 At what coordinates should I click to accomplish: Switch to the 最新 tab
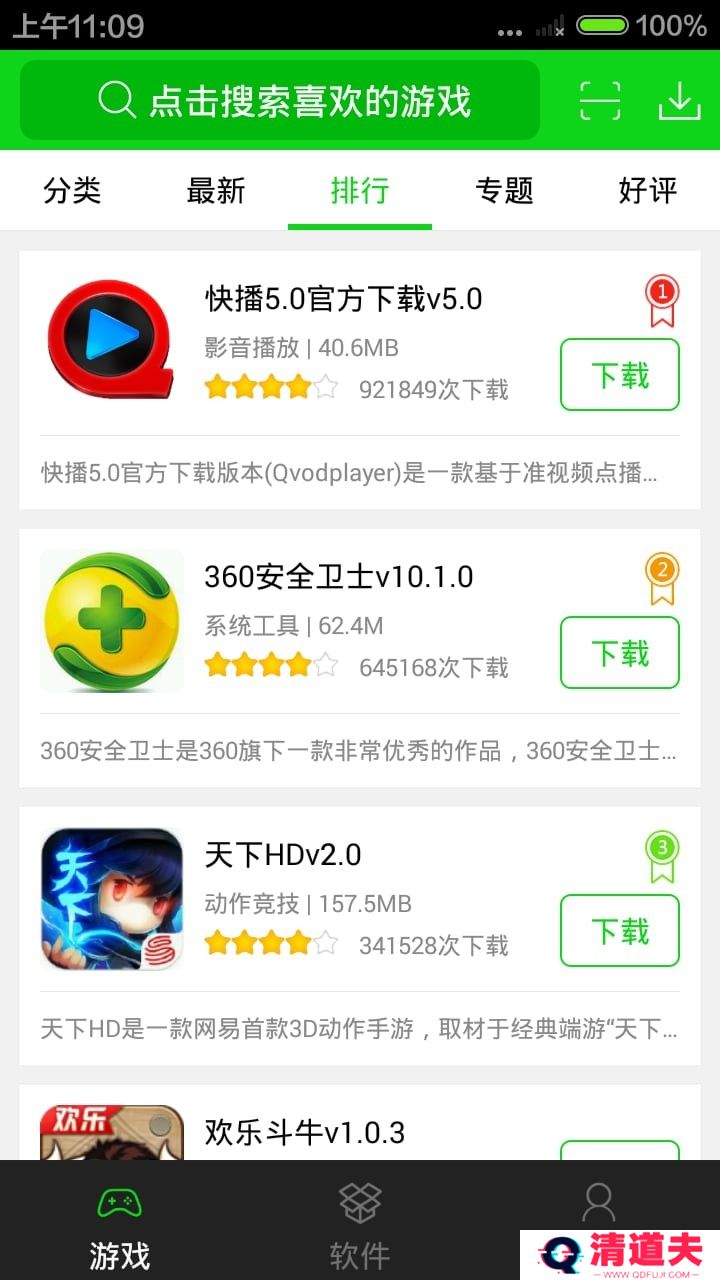pos(216,190)
